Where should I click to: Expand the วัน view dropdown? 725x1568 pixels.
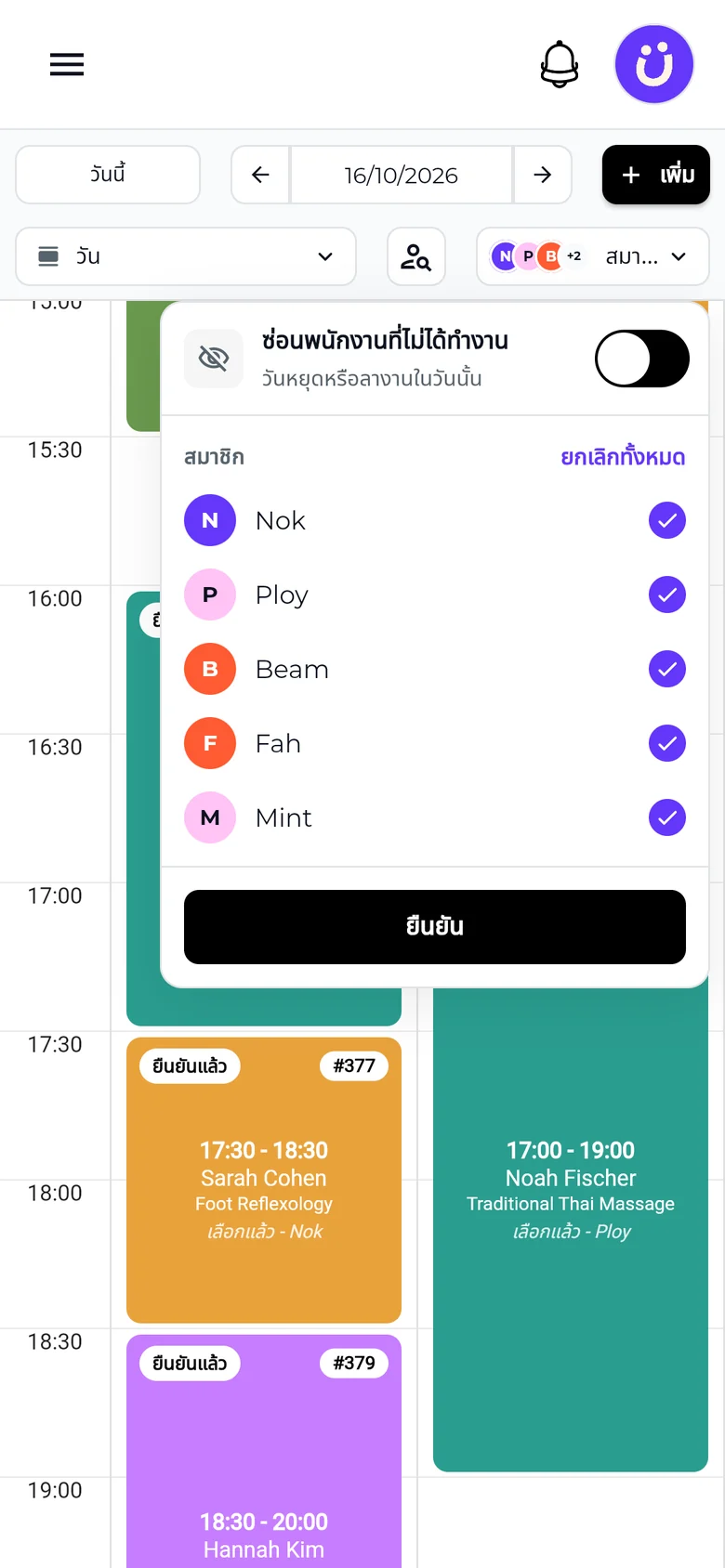186,256
